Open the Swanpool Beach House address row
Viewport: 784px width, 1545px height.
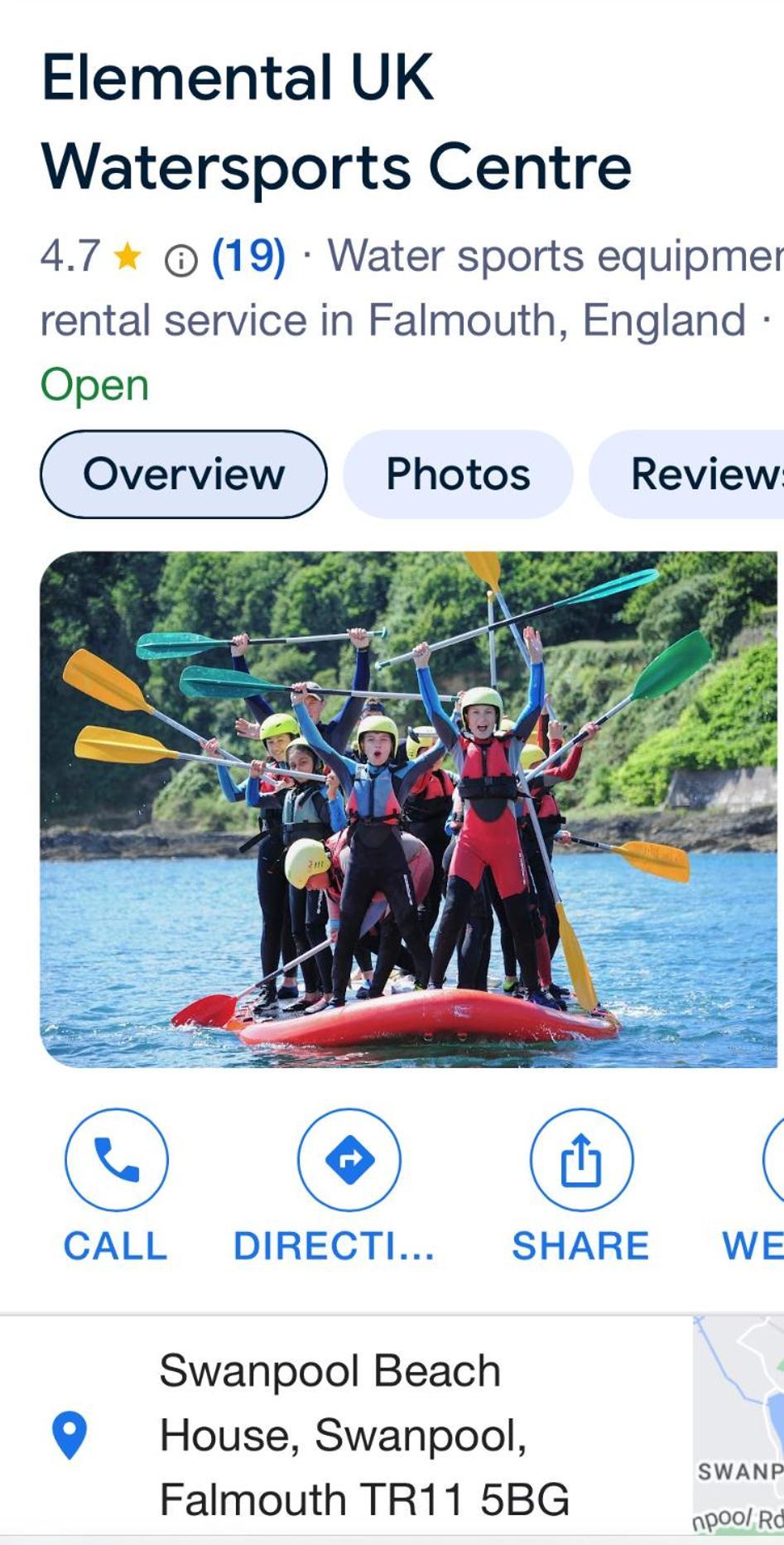tap(364, 1435)
